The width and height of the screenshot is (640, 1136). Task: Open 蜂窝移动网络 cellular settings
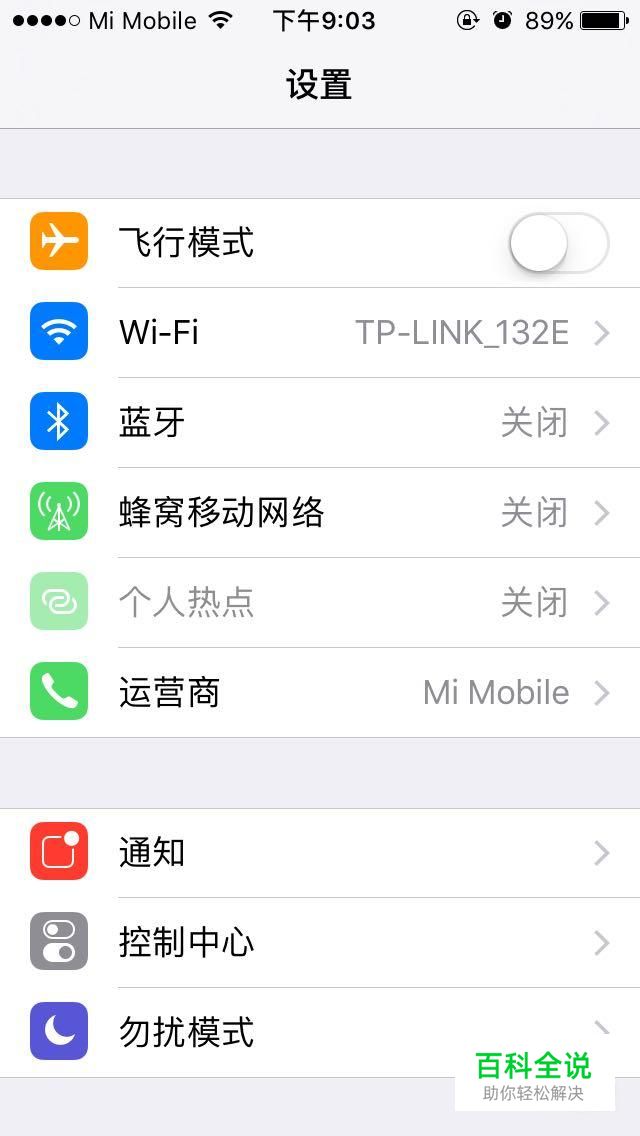pyautogui.click(x=320, y=513)
